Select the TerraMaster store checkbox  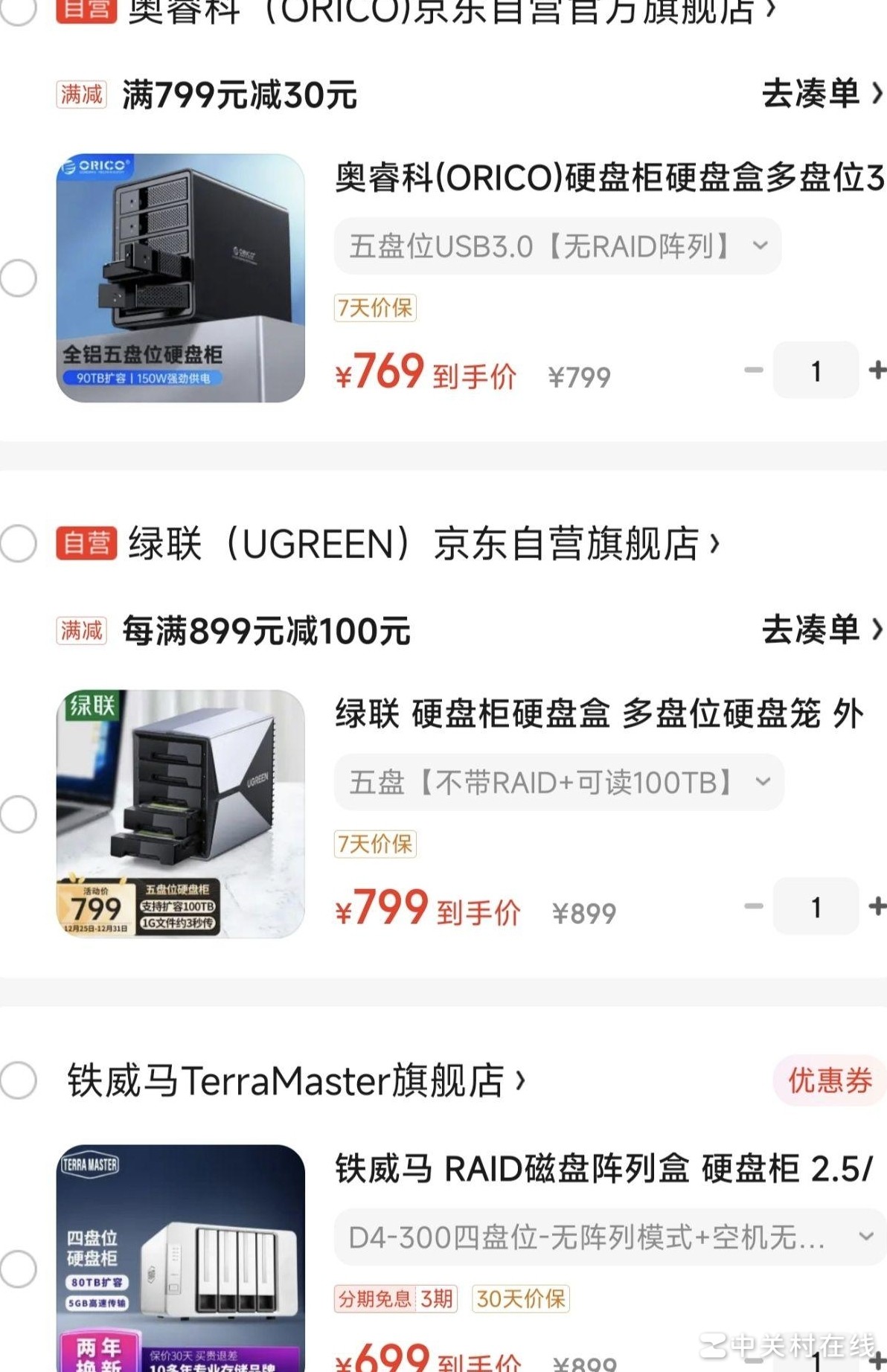click(x=16, y=1081)
